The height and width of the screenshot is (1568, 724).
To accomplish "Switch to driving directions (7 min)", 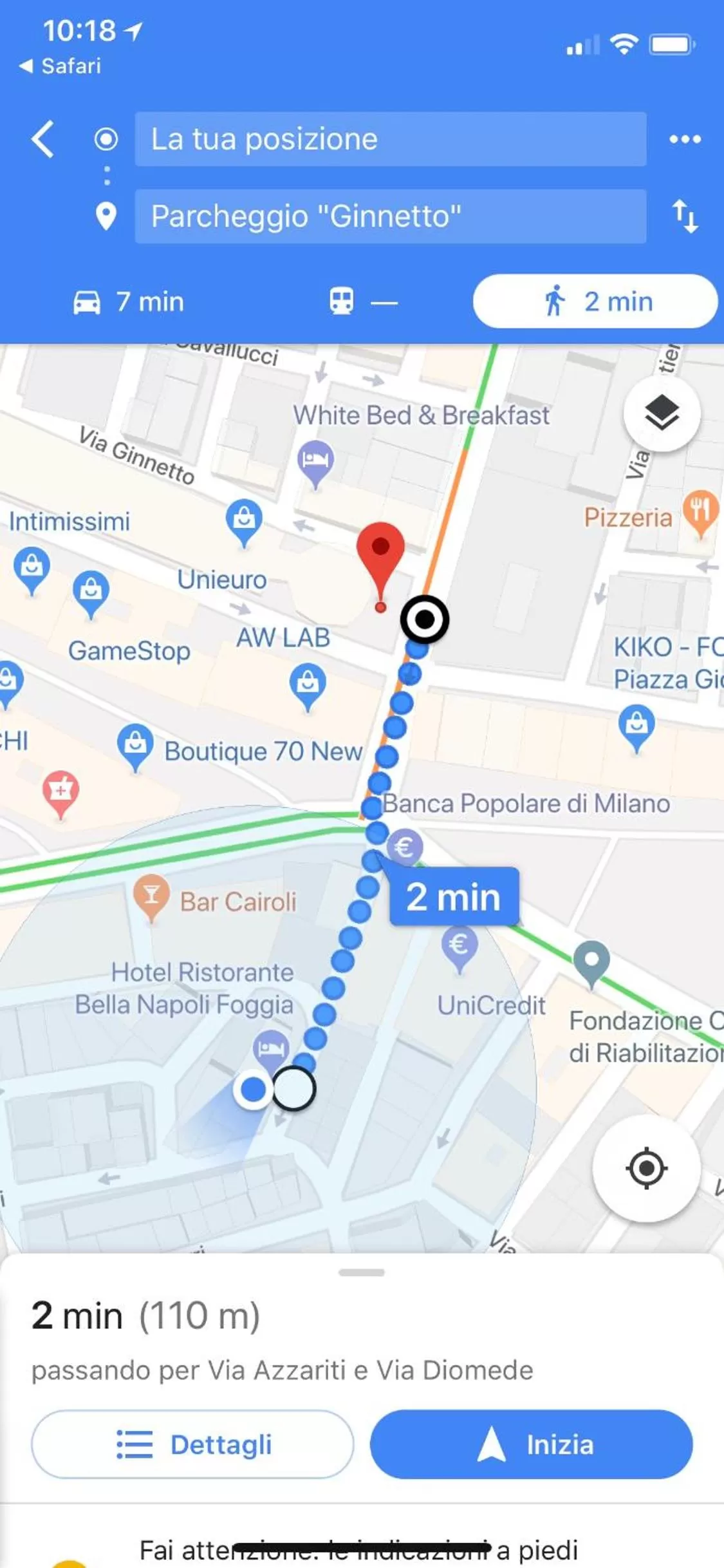I will (129, 301).
